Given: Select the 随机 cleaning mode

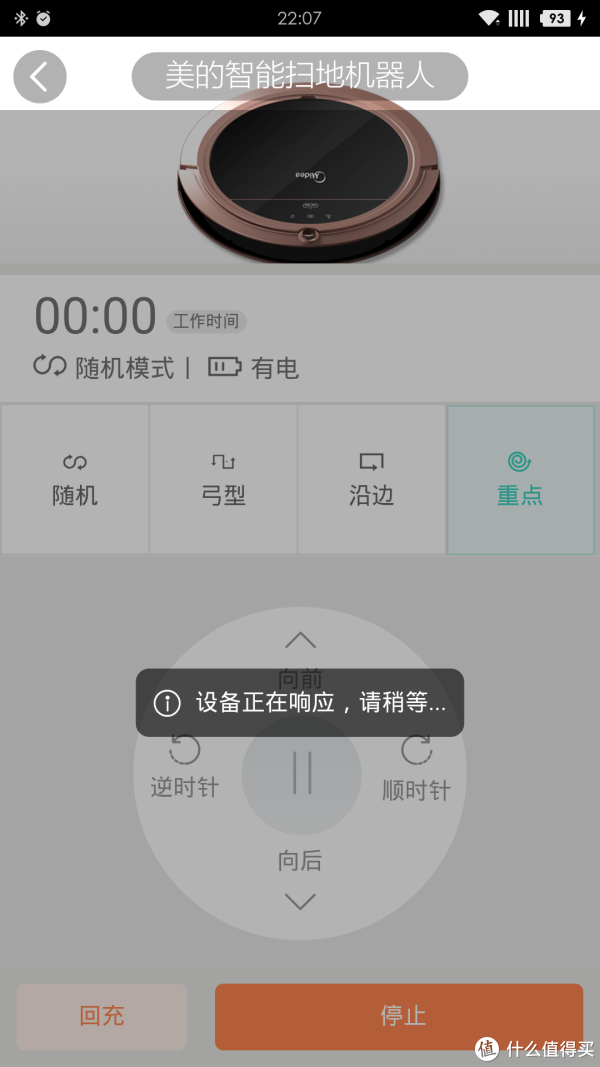Looking at the screenshot, I should click(x=75, y=479).
